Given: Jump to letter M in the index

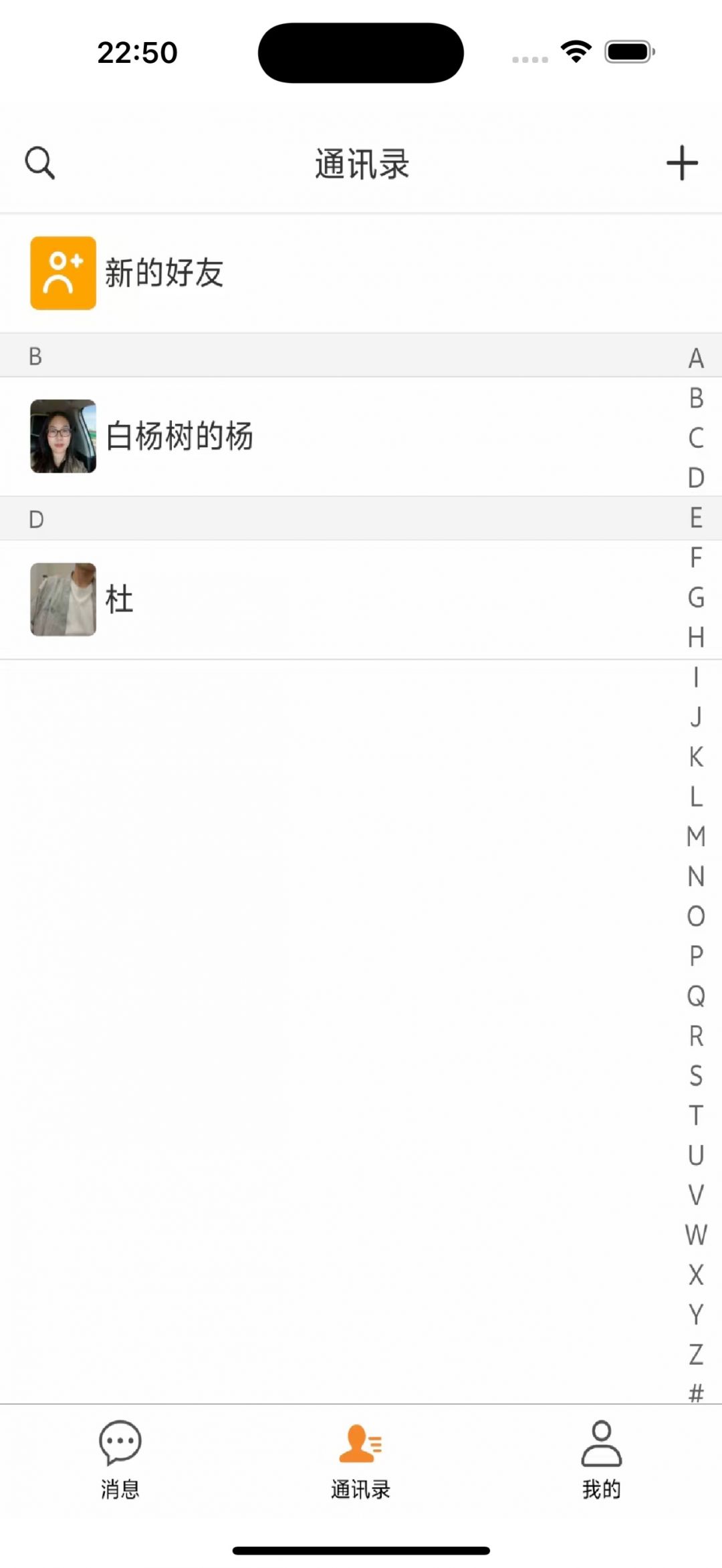Looking at the screenshot, I should point(696,836).
